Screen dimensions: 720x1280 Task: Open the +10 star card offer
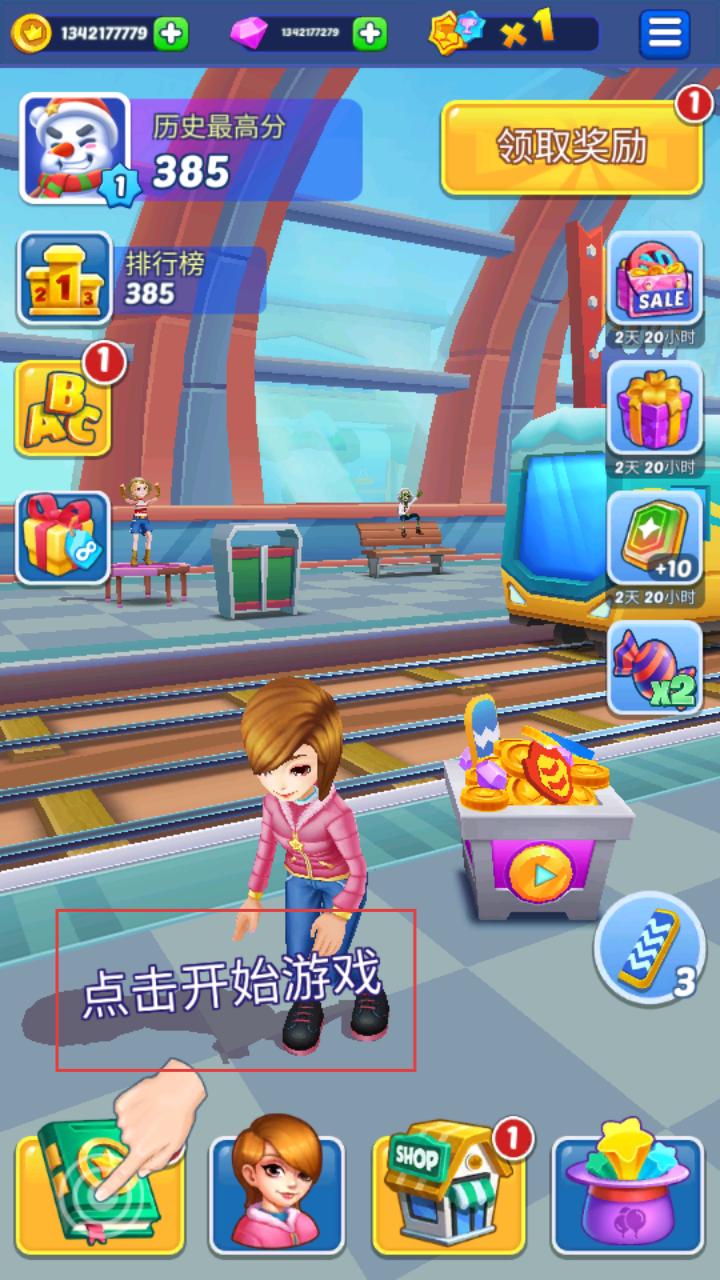point(655,540)
